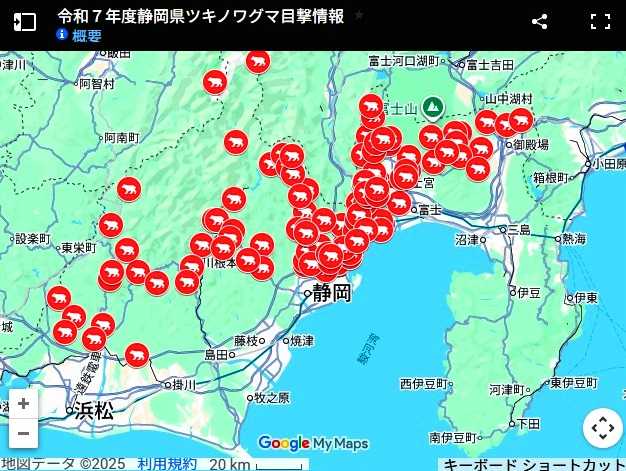View the map in fullscreen
This screenshot has width=626, height=471.
600,22
